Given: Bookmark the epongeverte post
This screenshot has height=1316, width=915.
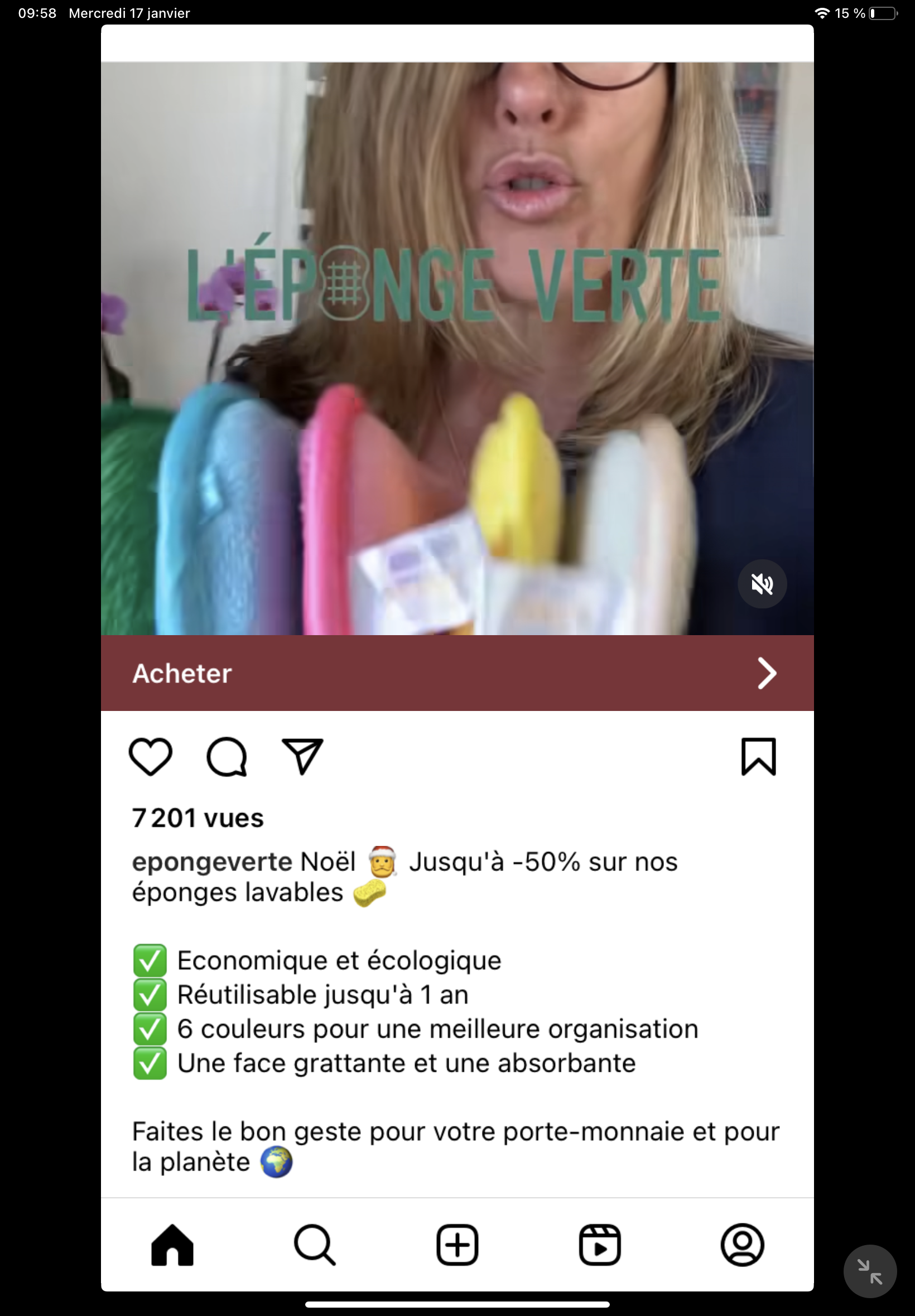Looking at the screenshot, I should (x=758, y=756).
